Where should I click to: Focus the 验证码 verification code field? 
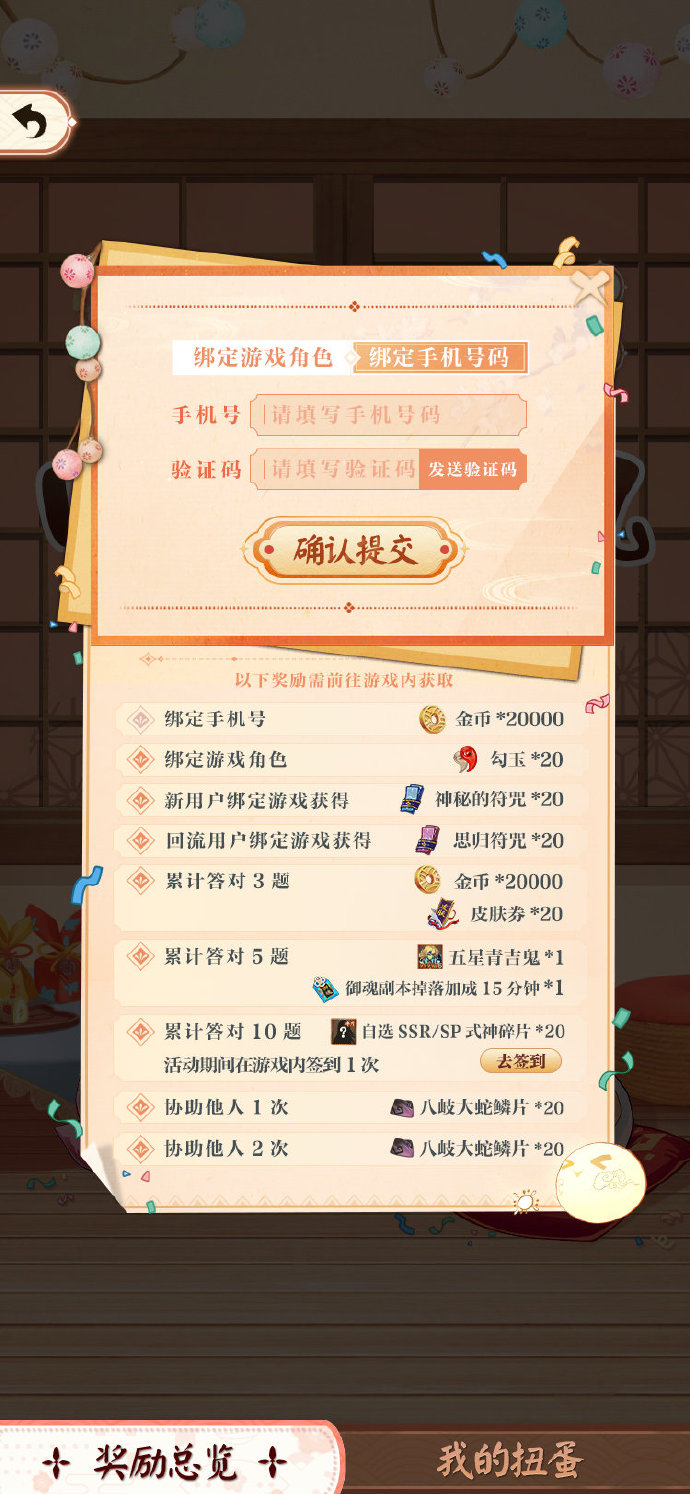335,469
